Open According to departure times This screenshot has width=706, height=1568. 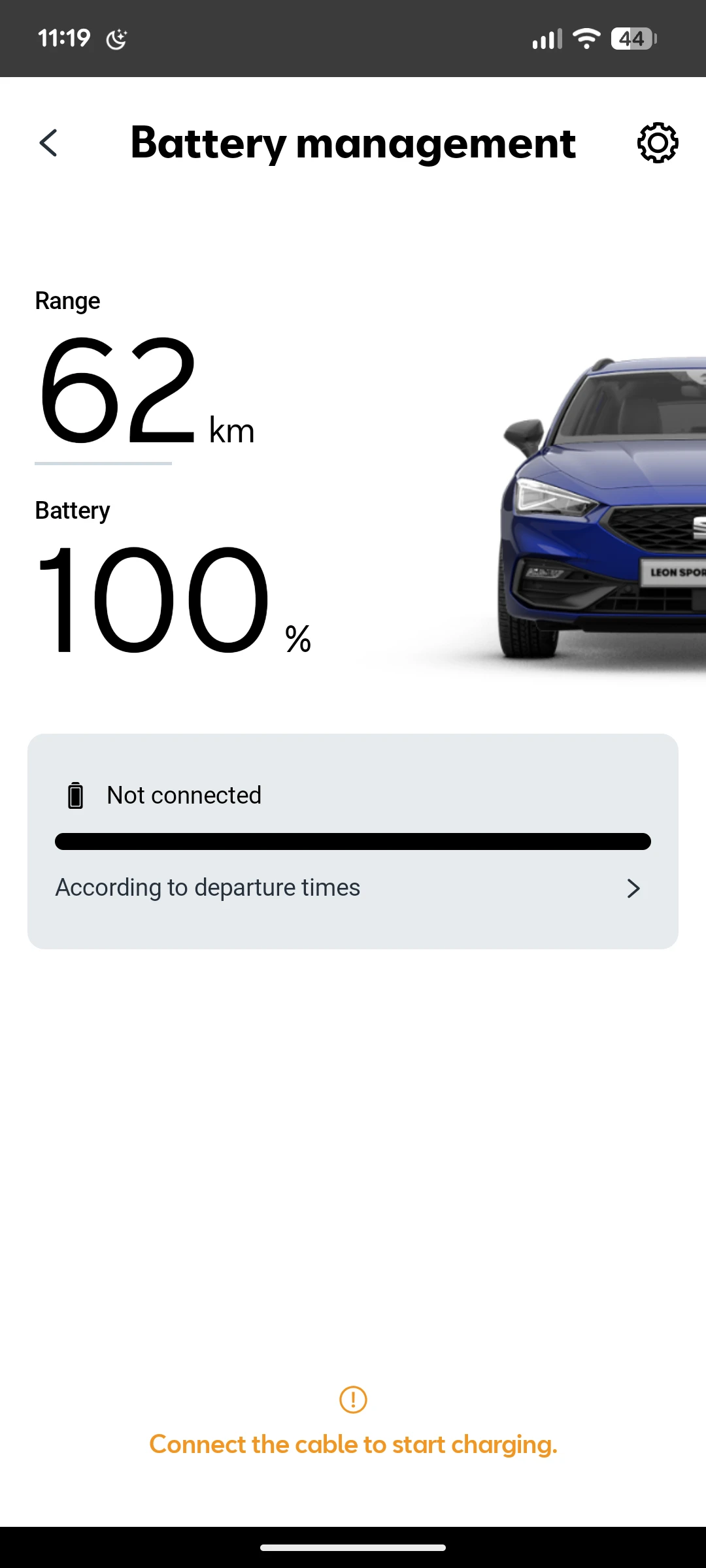coord(352,888)
